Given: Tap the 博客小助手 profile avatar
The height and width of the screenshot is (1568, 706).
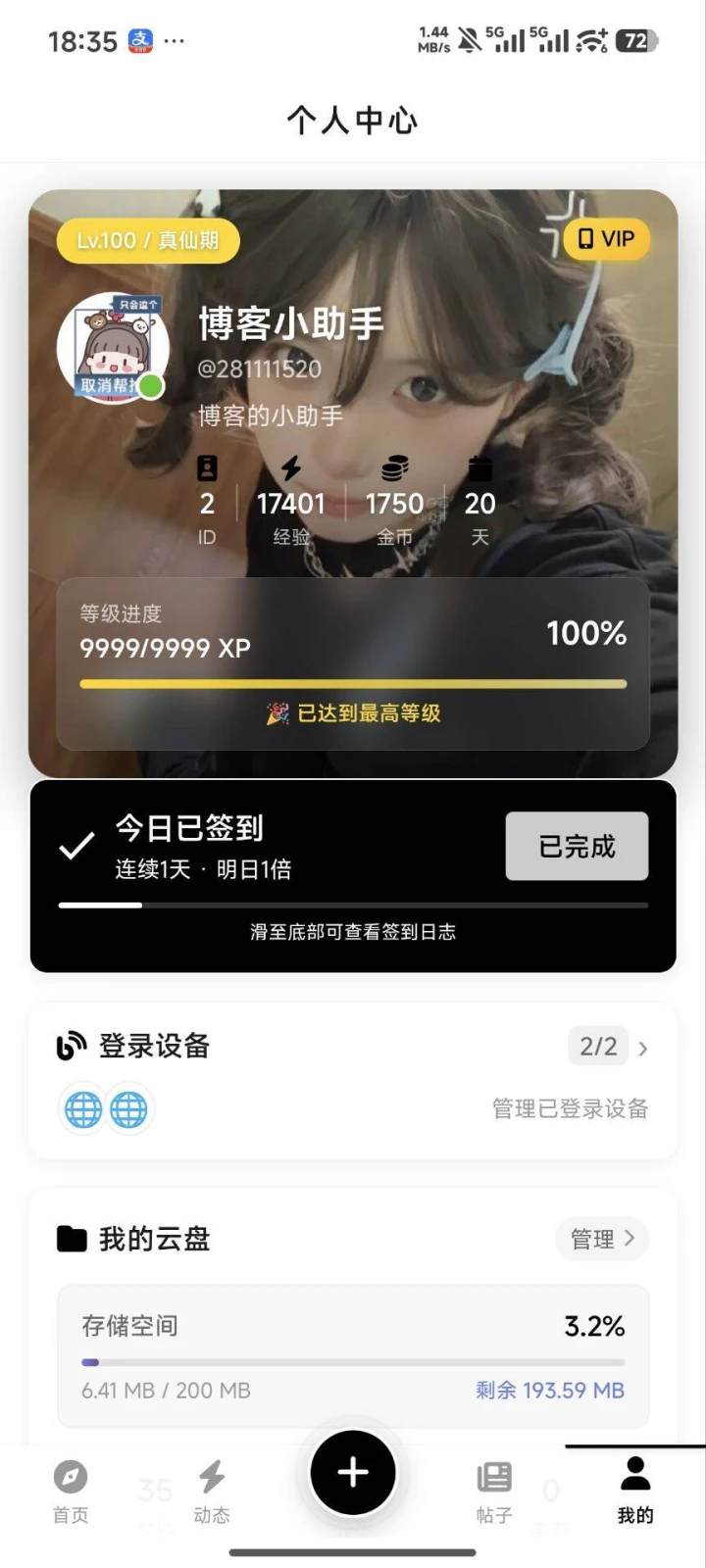Looking at the screenshot, I should pos(112,348).
